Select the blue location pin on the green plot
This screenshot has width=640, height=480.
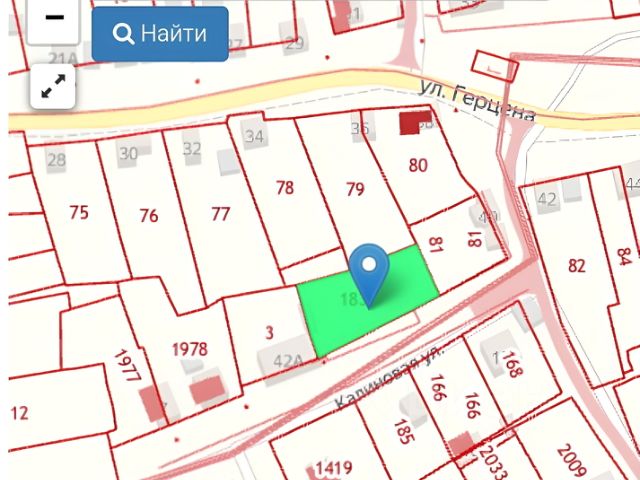[x=372, y=270]
